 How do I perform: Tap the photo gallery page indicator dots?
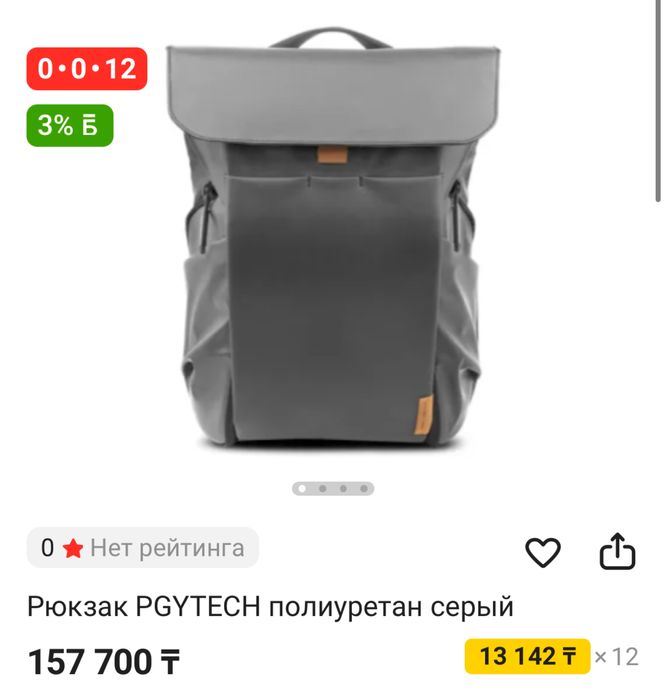click(x=333, y=489)
